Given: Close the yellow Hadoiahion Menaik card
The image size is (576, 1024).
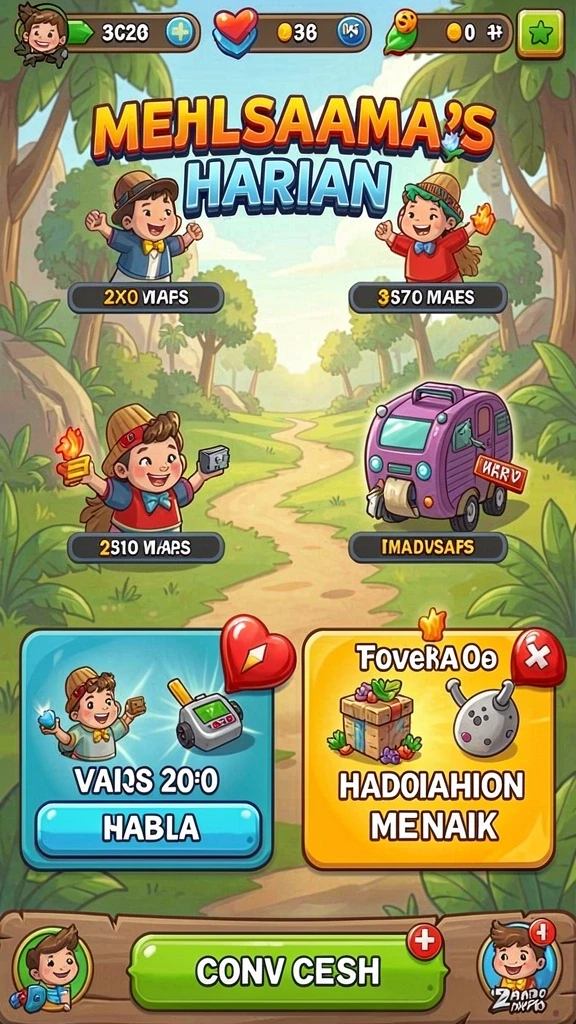Looking at the screenshot, I should (537, 657).
